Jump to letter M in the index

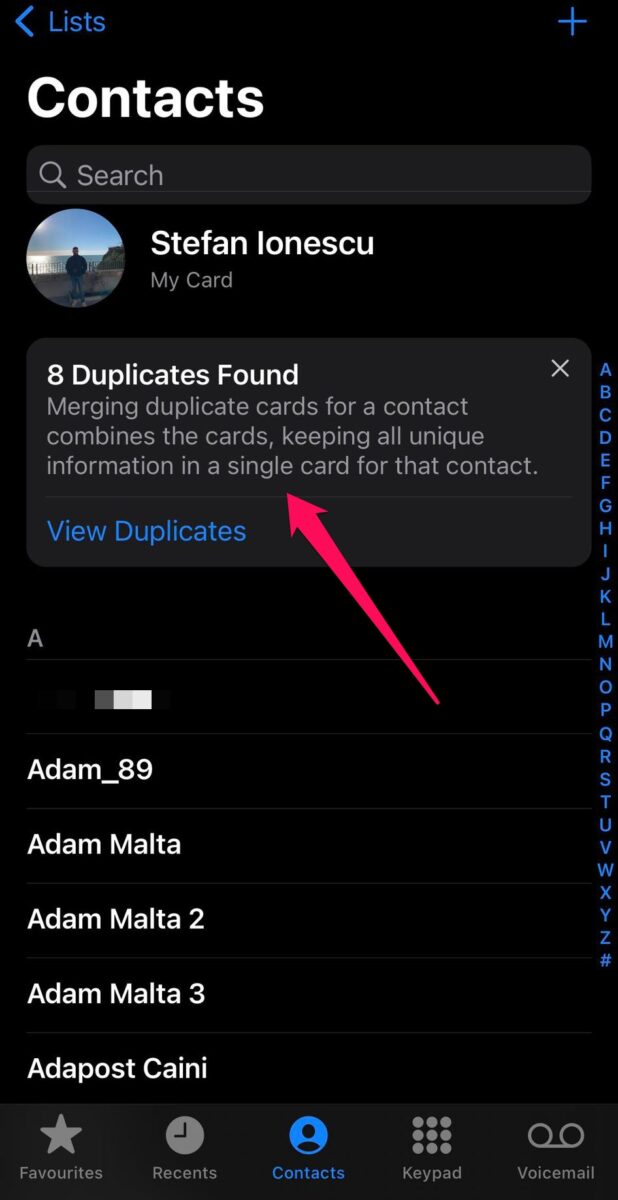pos(605,642)
